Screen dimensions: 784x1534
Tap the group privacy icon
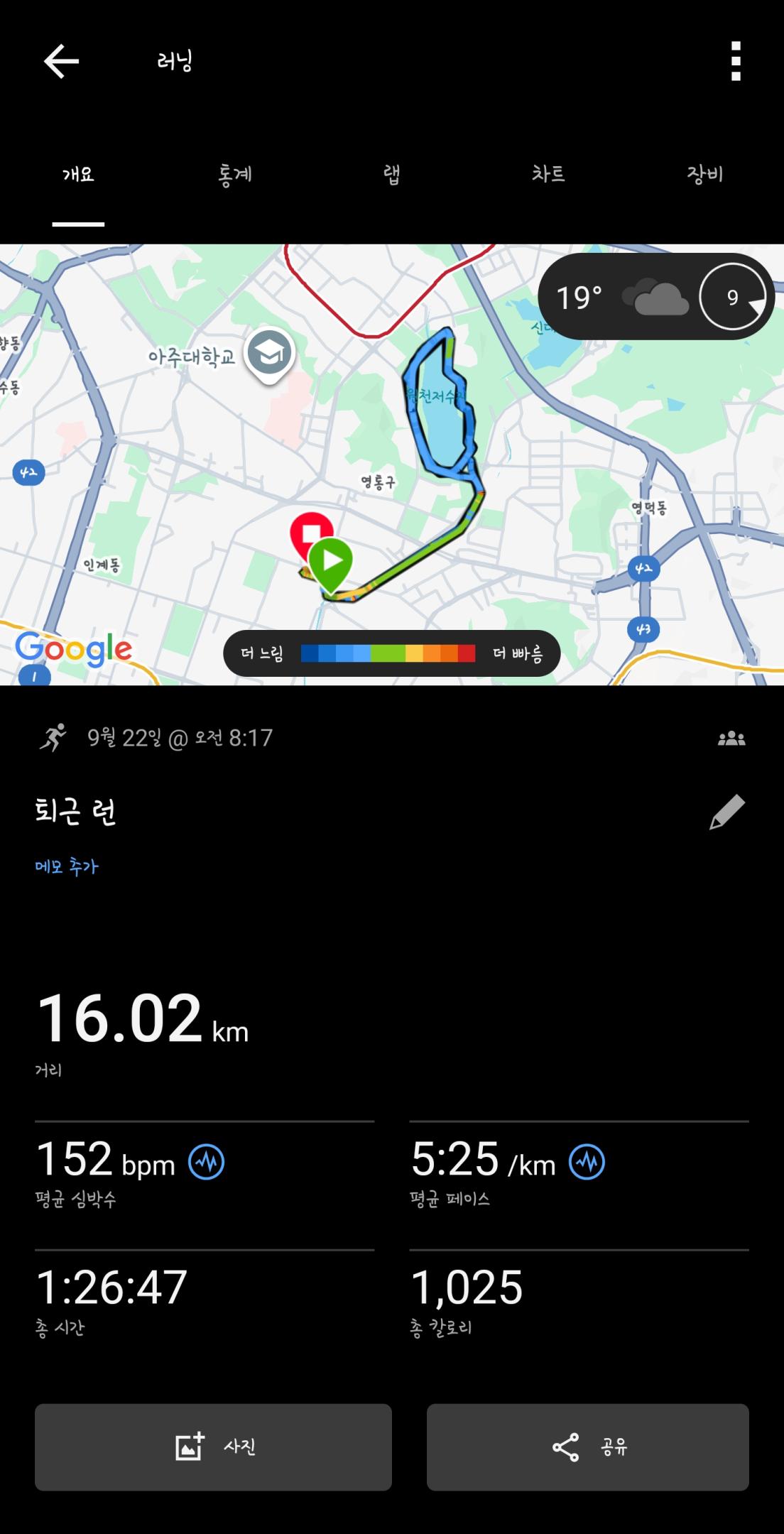pos(731,739)
